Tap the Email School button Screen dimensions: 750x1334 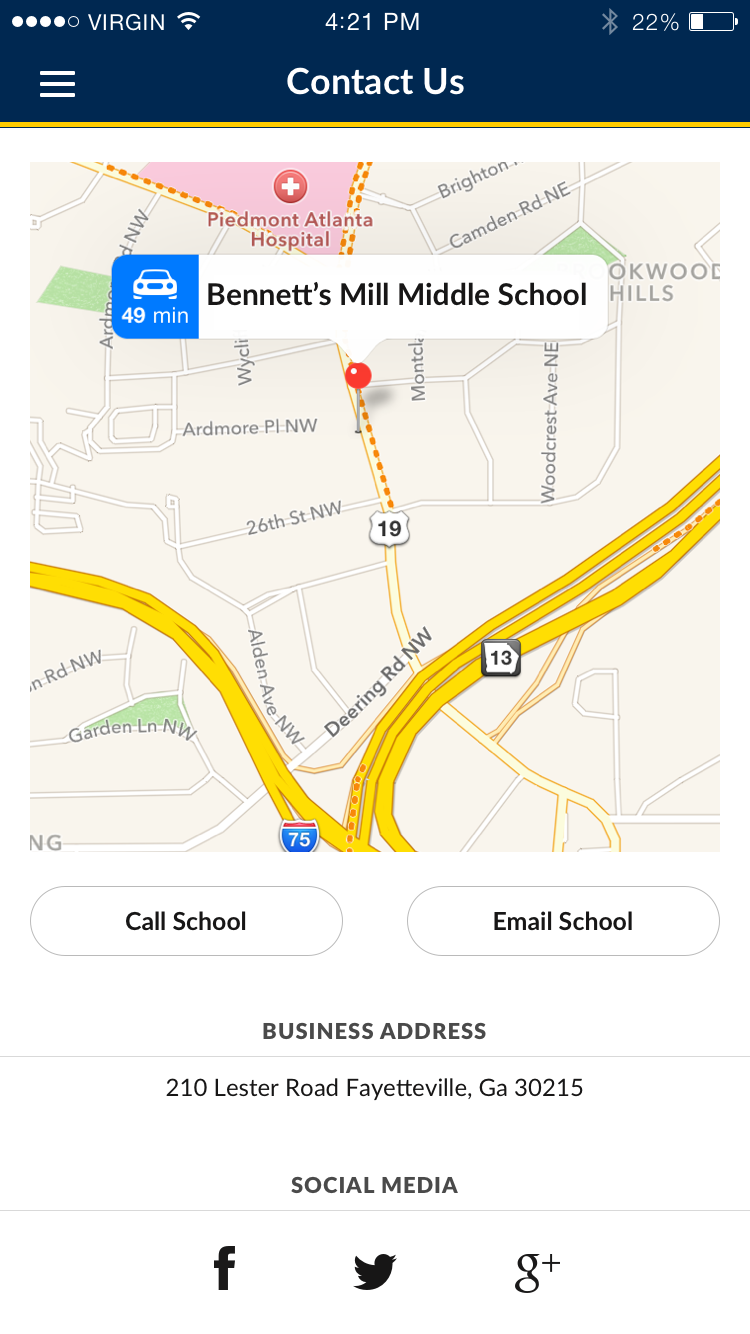563,921
